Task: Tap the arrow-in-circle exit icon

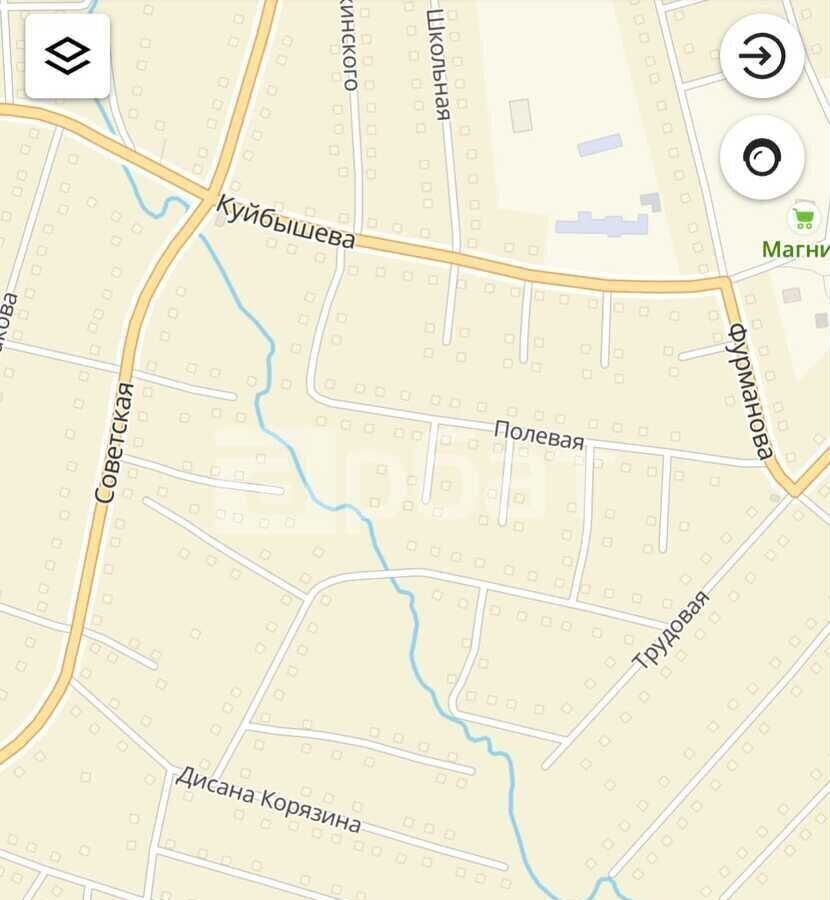Action: [x=762, y=56]
